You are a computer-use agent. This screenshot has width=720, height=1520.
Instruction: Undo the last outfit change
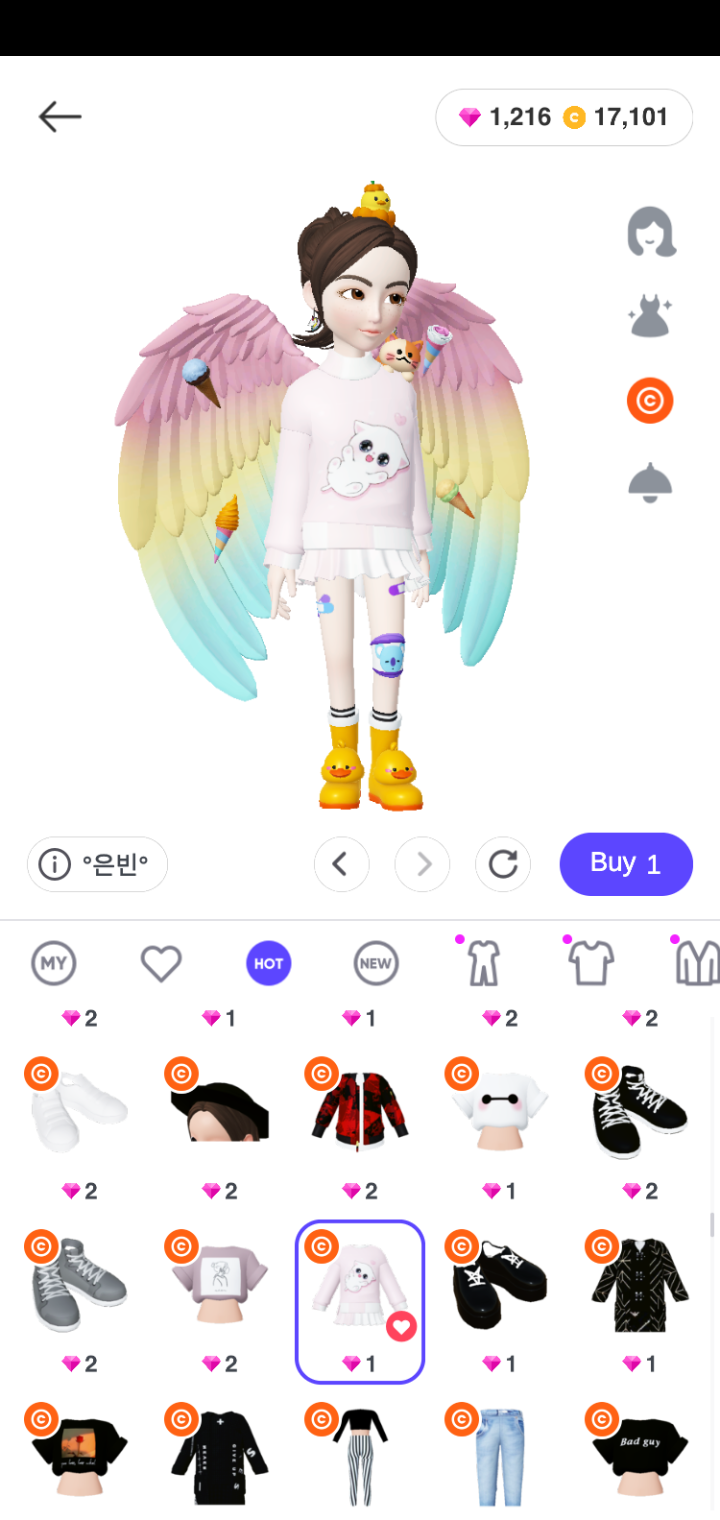(x=341, y=864)
